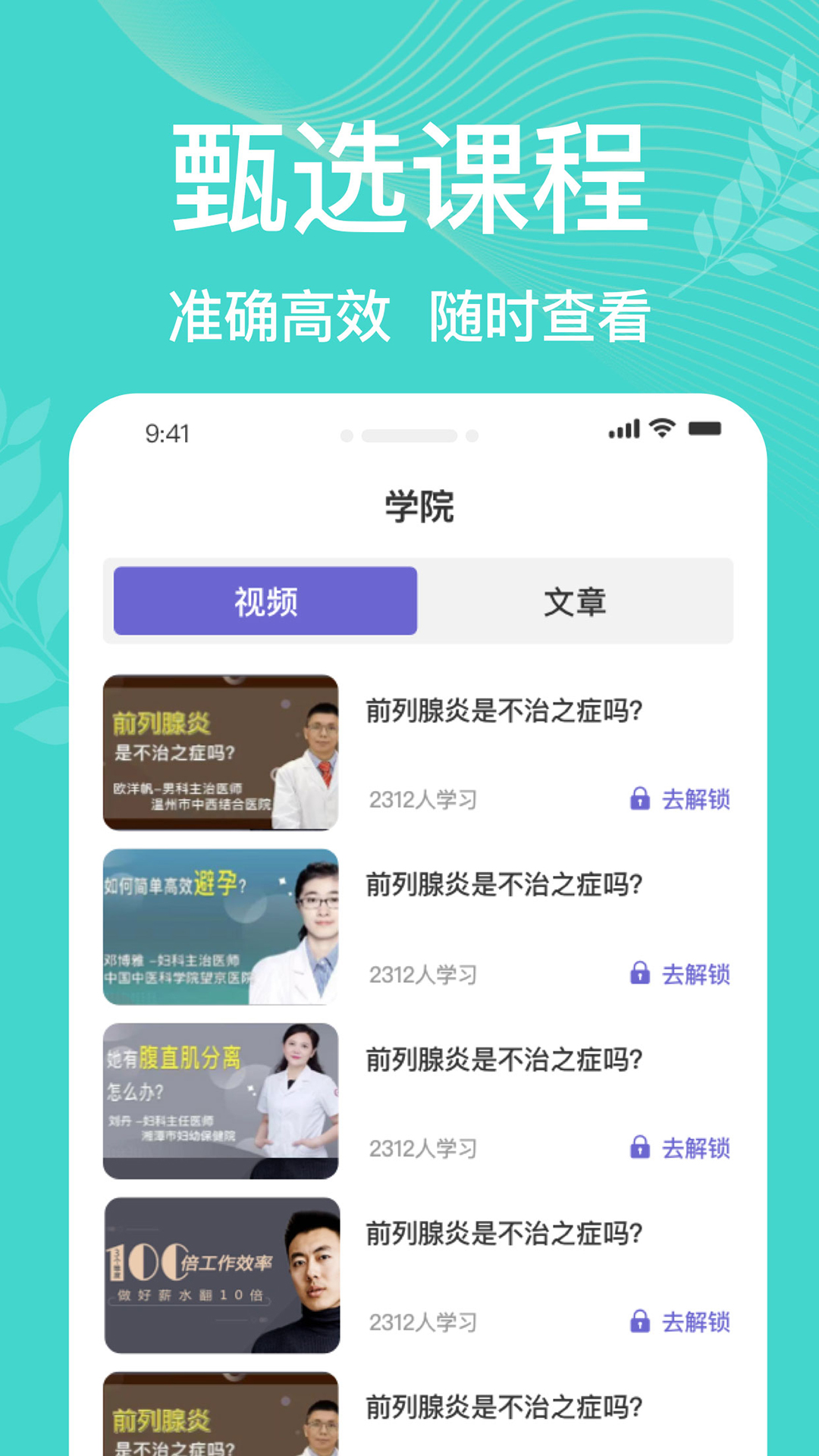Select the 视频 tab
819x1456 pixels.
click(x=264, y=600)
